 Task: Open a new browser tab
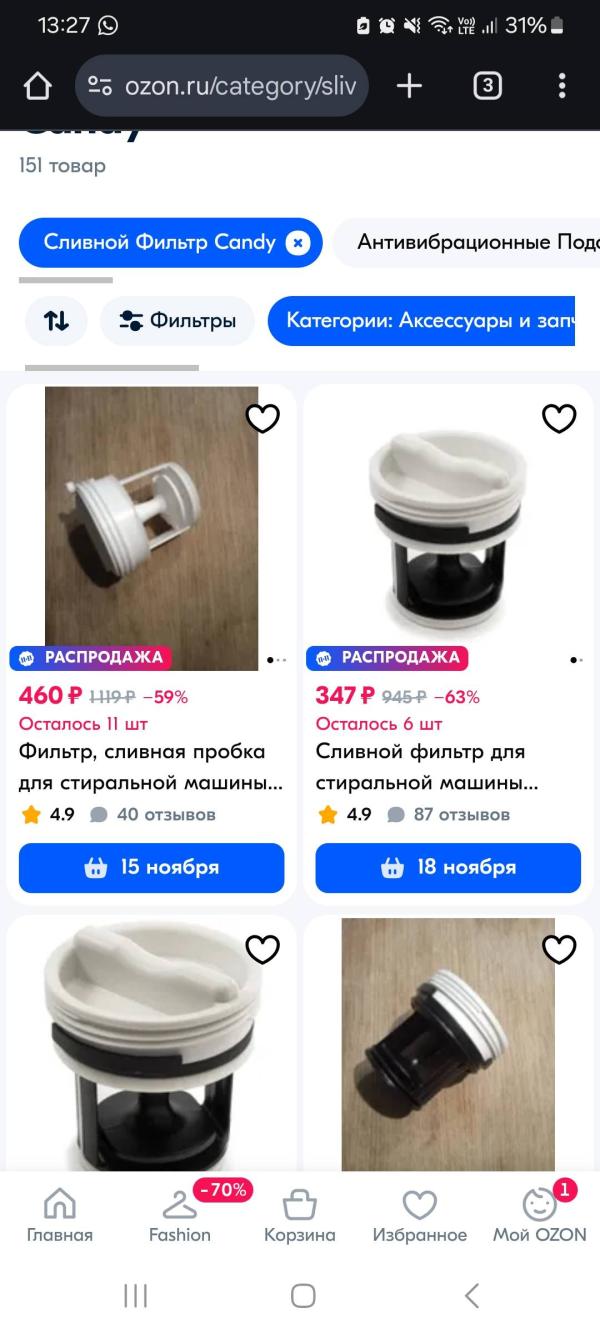click(x=409, y=86)
